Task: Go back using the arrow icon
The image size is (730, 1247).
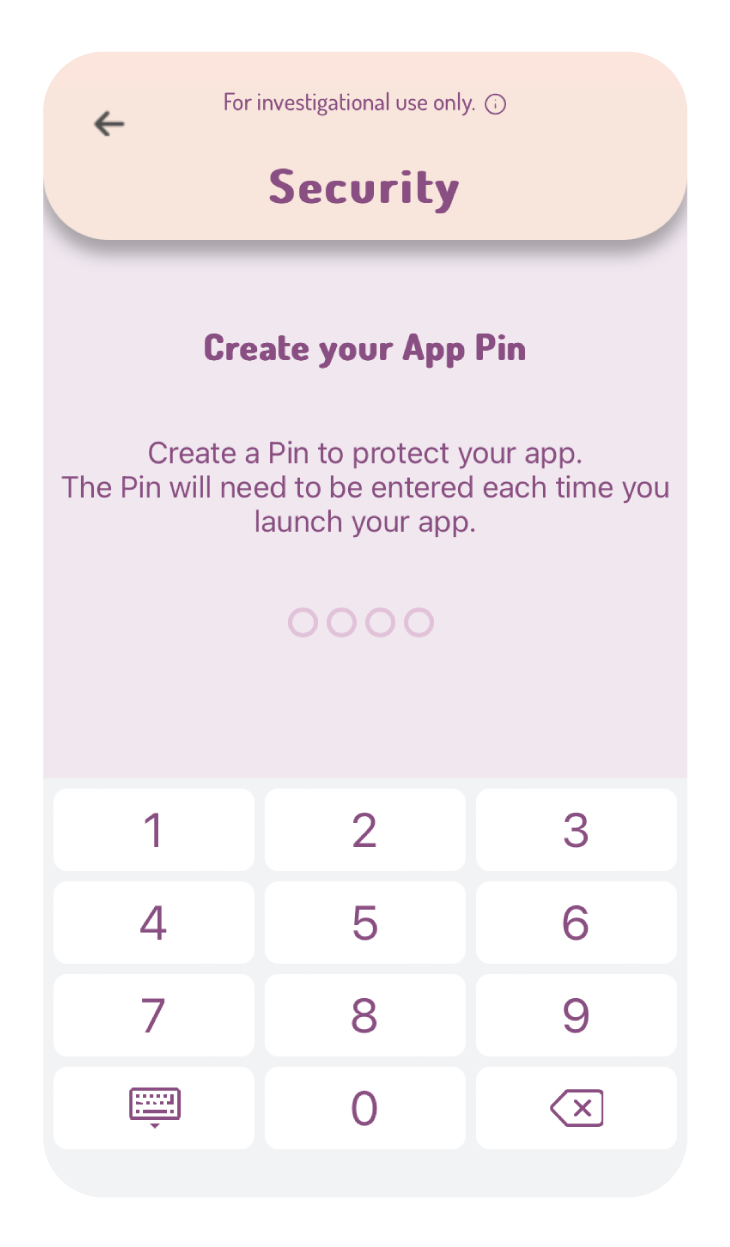Action: coord(109,123)
